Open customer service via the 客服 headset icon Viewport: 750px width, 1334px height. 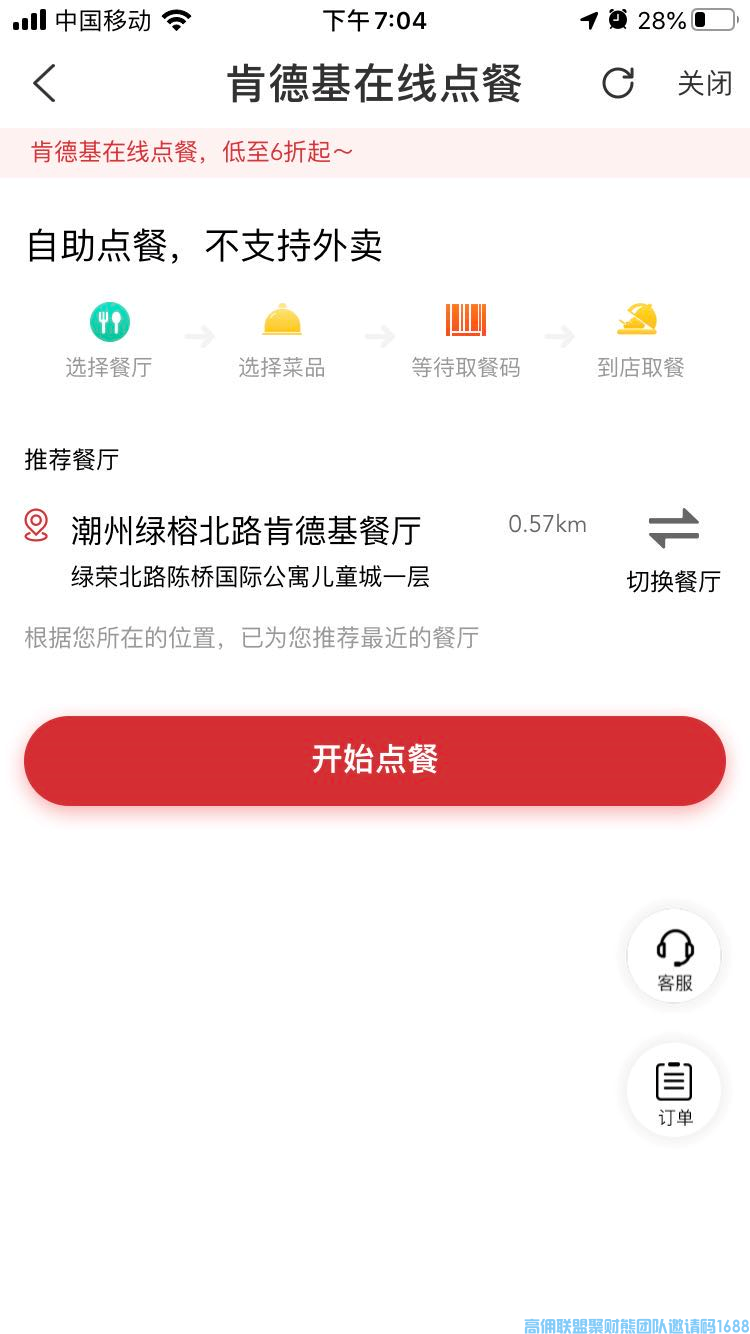673,955
